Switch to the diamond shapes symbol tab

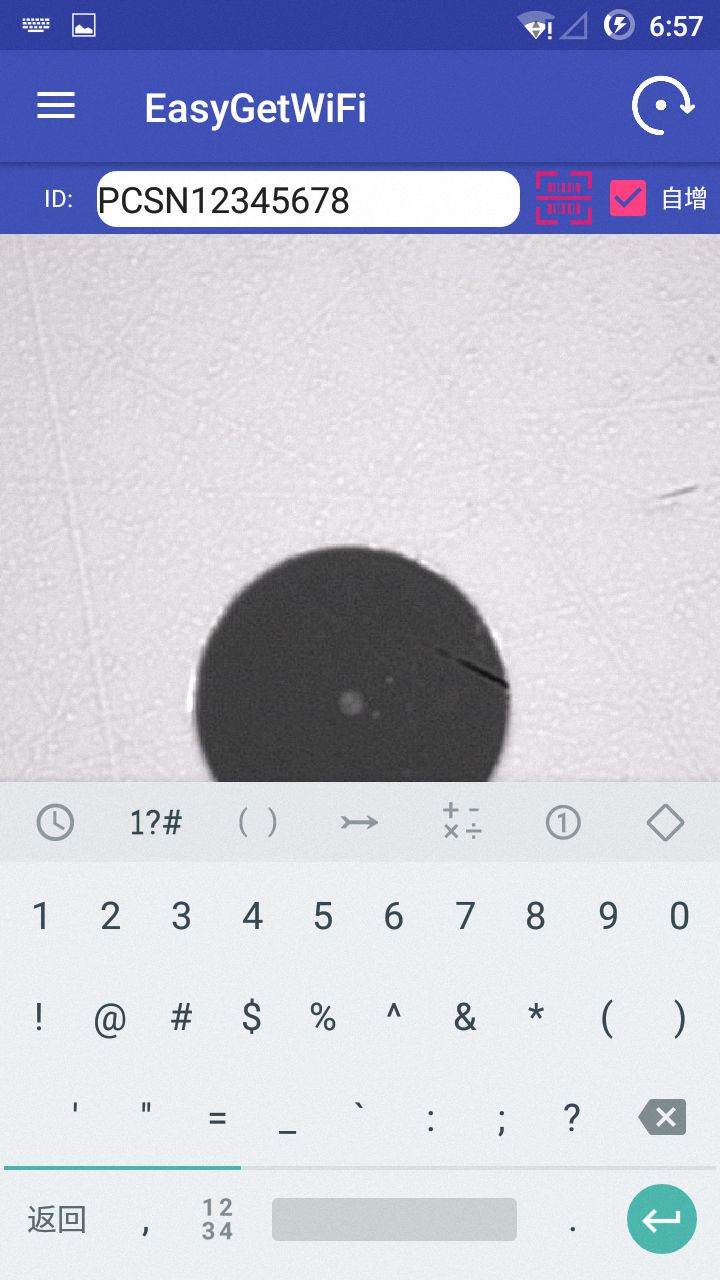pyautogui.click(x=665, y=823)
